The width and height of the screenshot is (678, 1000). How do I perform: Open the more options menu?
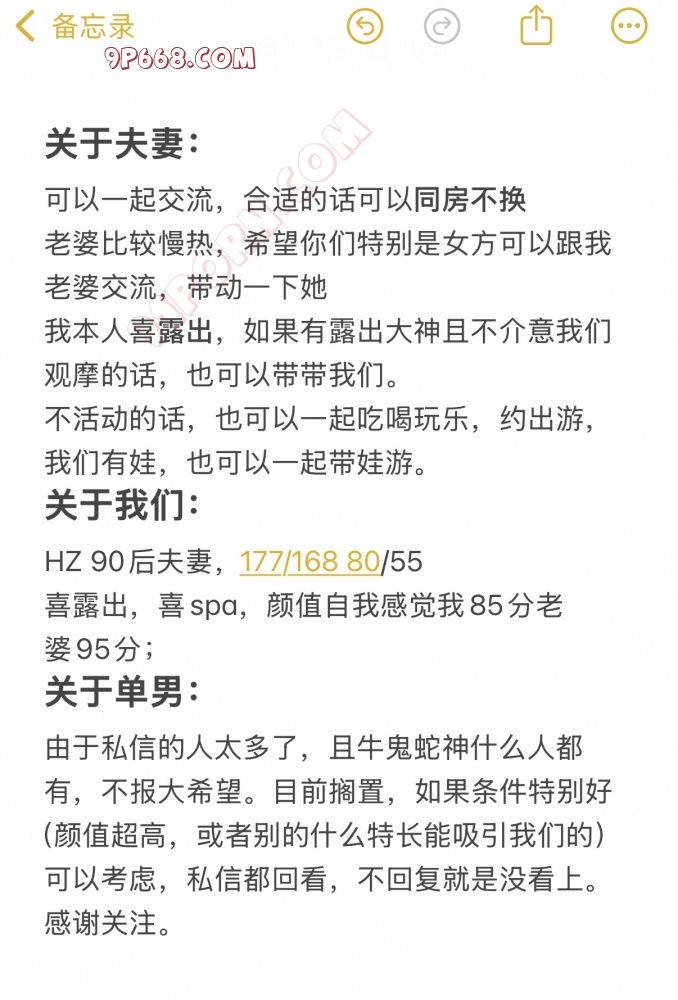click(x=629, y=26)
